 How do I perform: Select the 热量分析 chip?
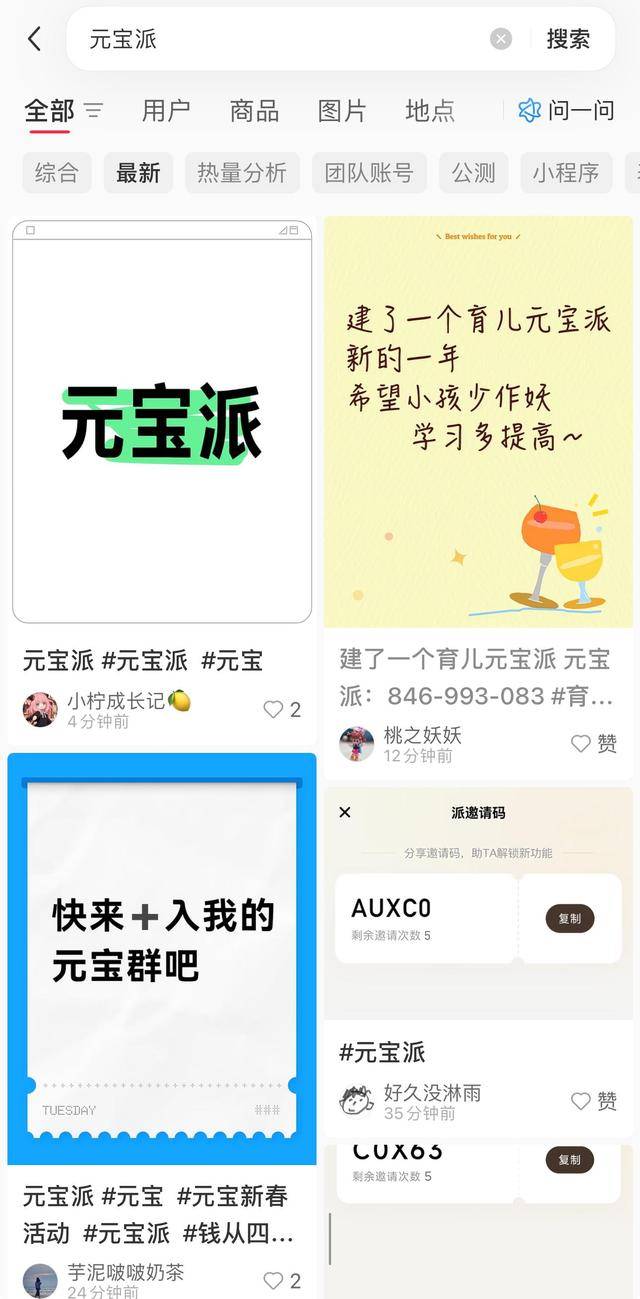tap(242, 173)
